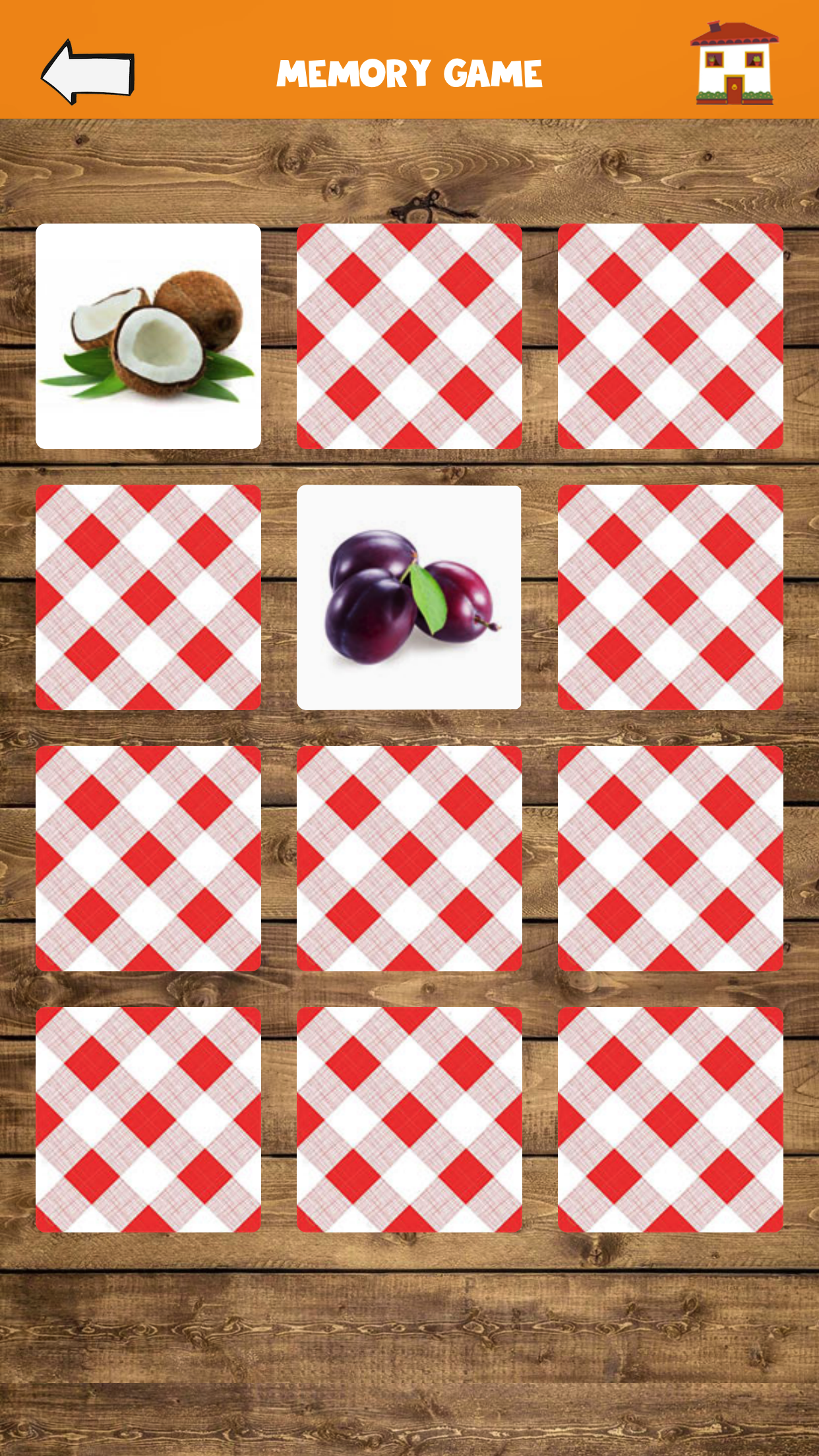Flip the card directly below the plums

[409, 859]
